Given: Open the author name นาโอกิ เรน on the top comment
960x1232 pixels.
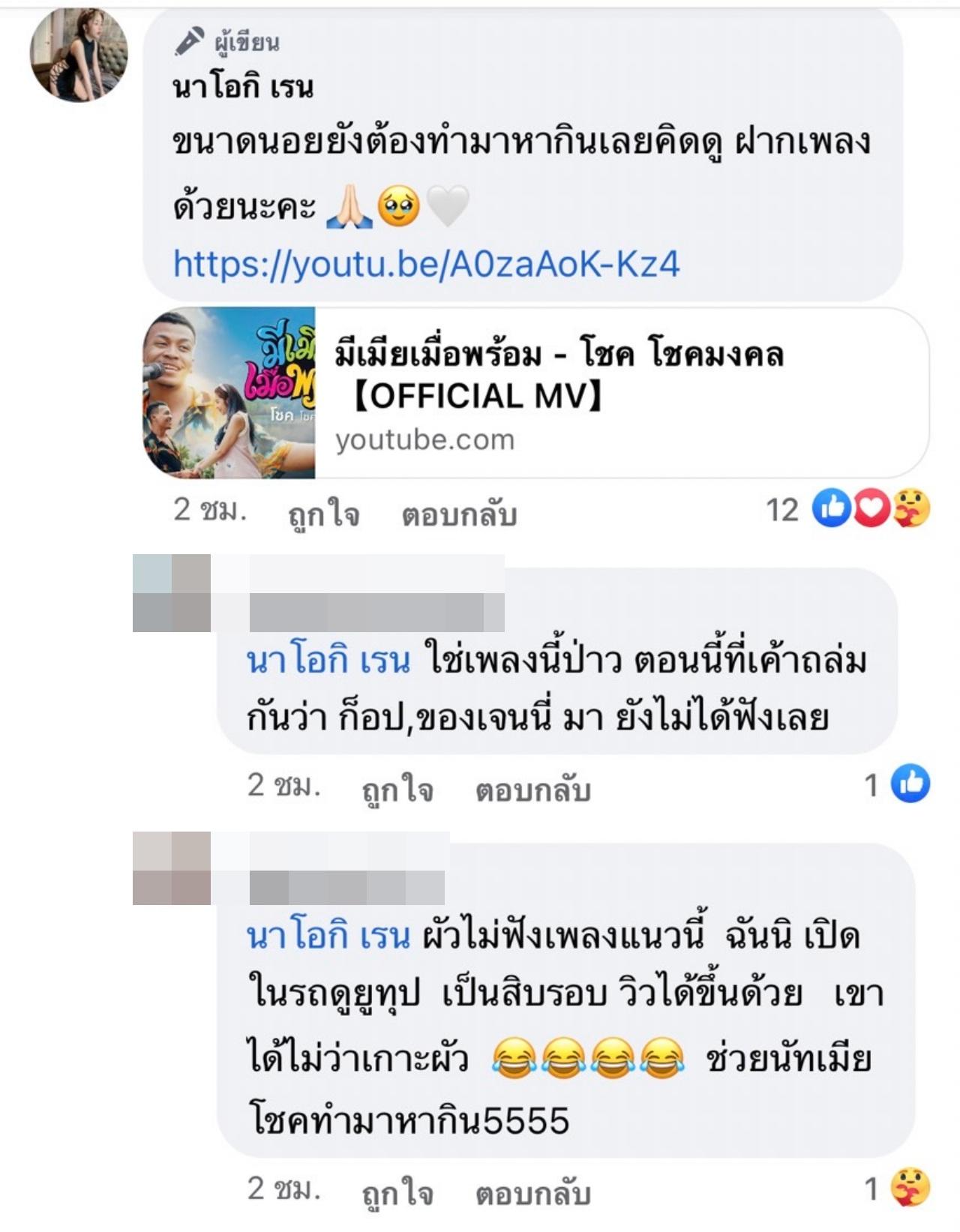Looking at the screenshot, I should click(243, 87).
